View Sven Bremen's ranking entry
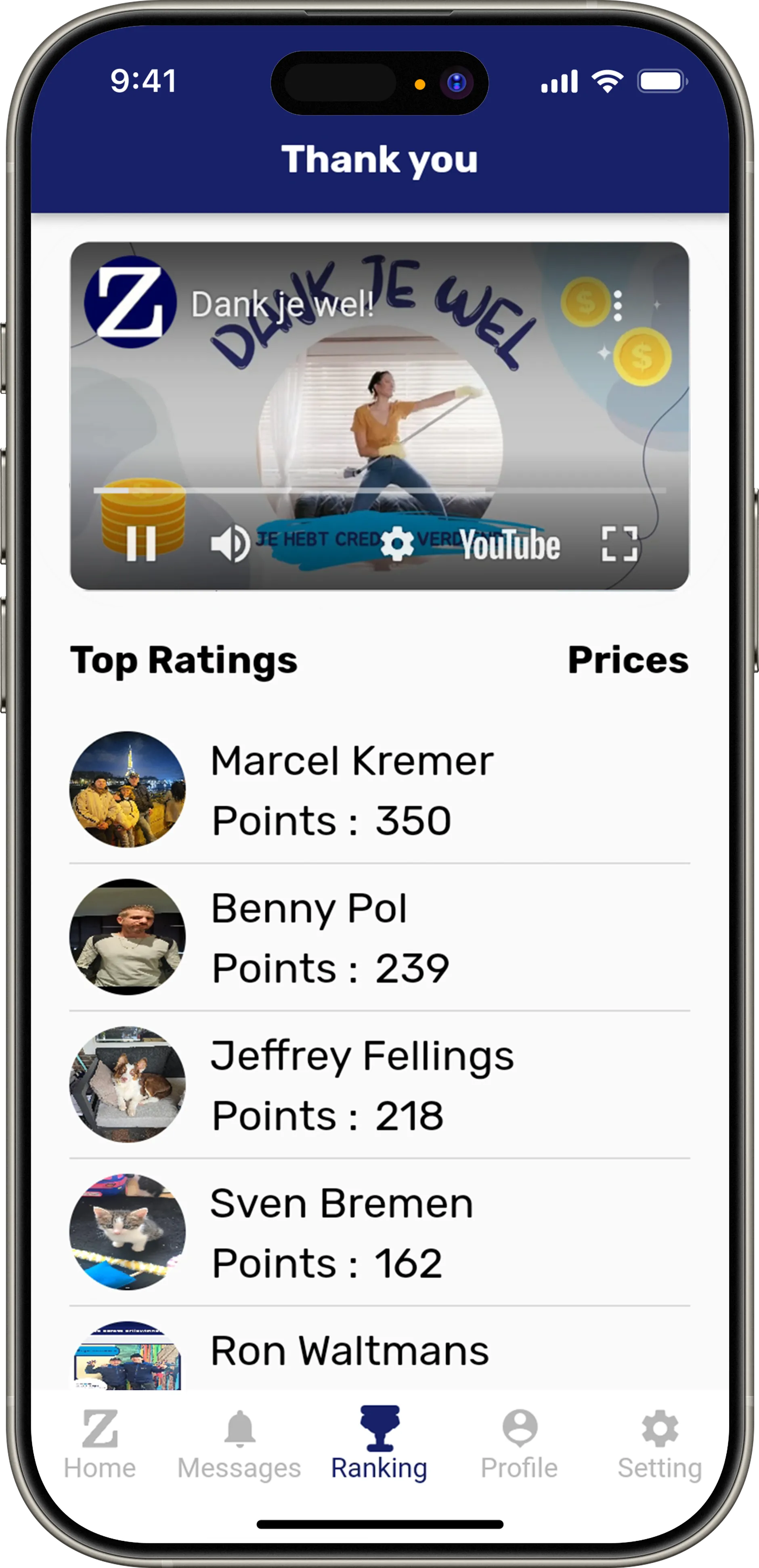 [x=380, y=1232]
